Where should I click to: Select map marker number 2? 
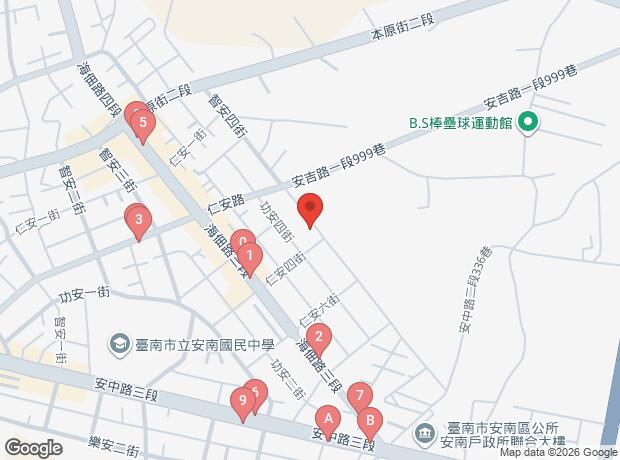click(318, 337)
